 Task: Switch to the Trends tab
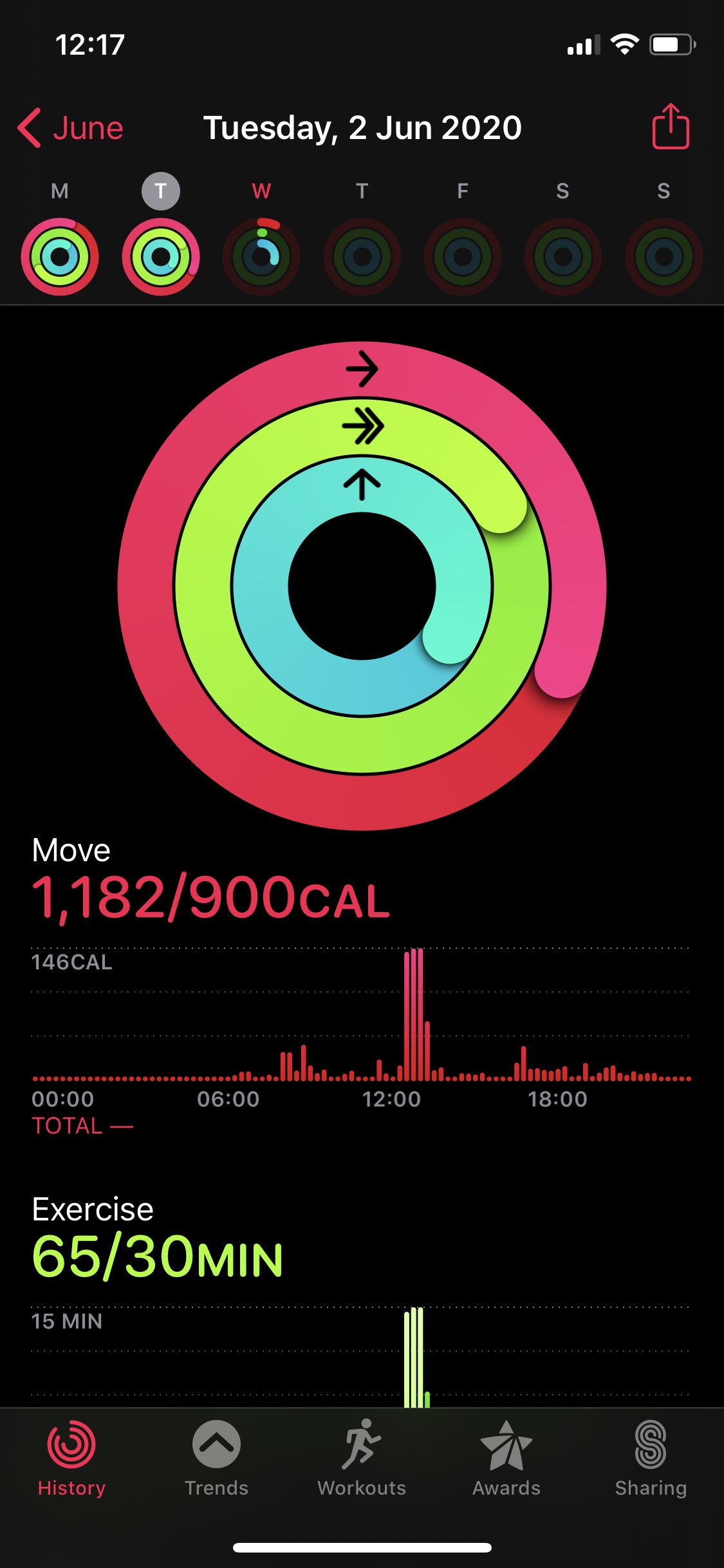216,1459
